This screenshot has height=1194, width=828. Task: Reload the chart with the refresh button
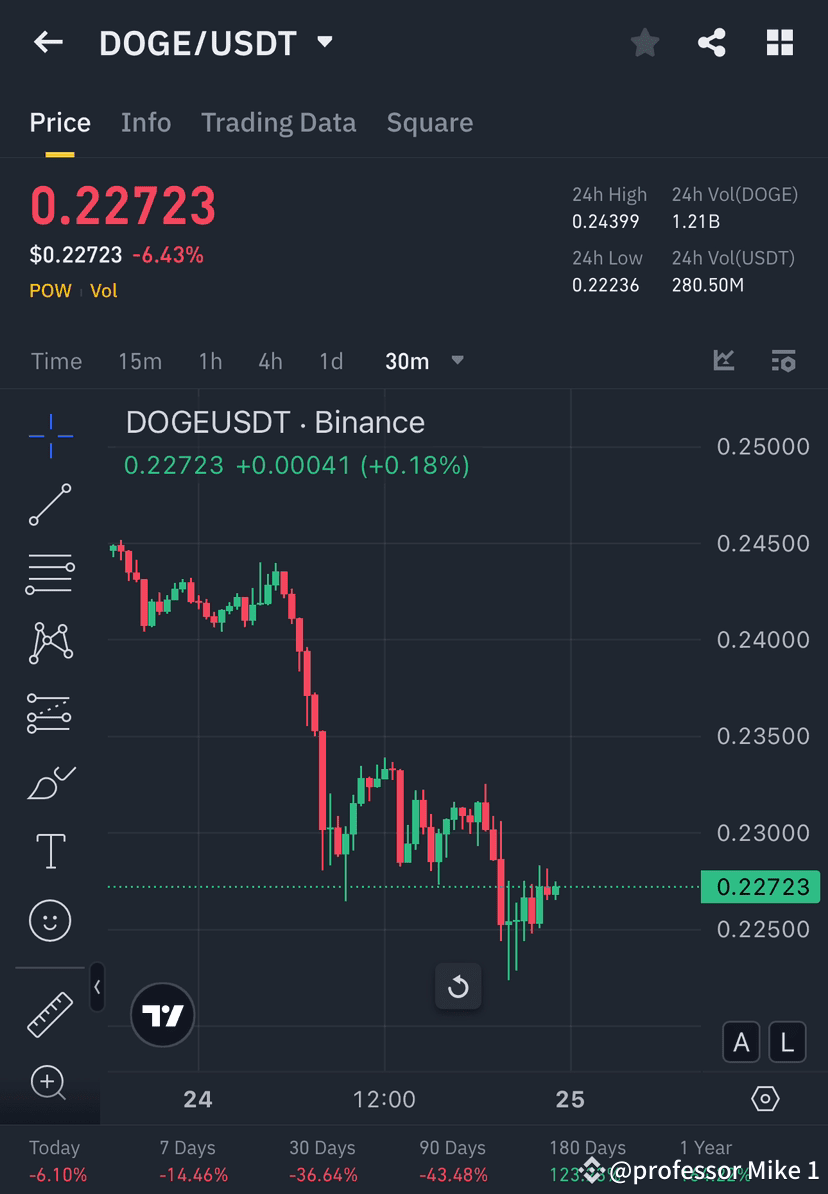click(x=458, y=986)
